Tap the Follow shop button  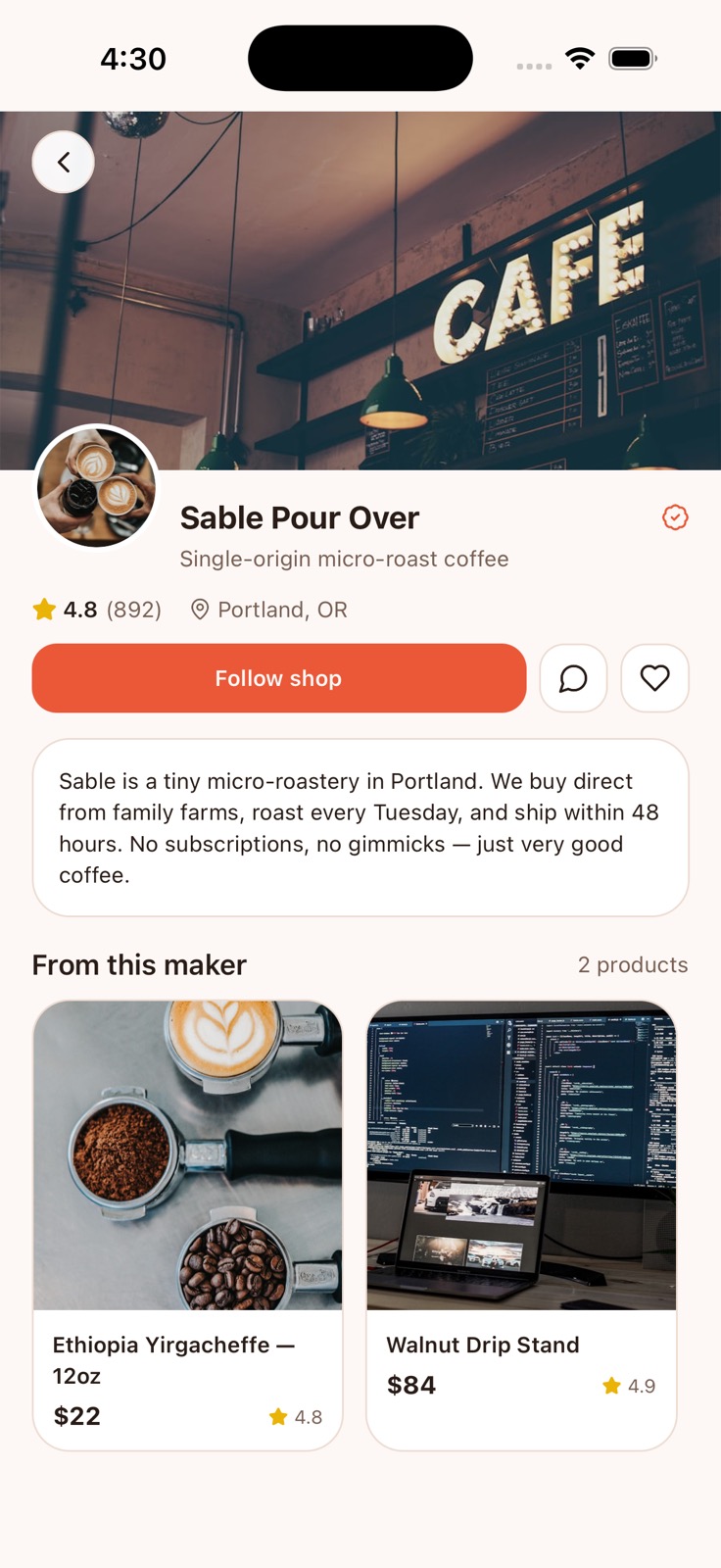click(279, 678)
